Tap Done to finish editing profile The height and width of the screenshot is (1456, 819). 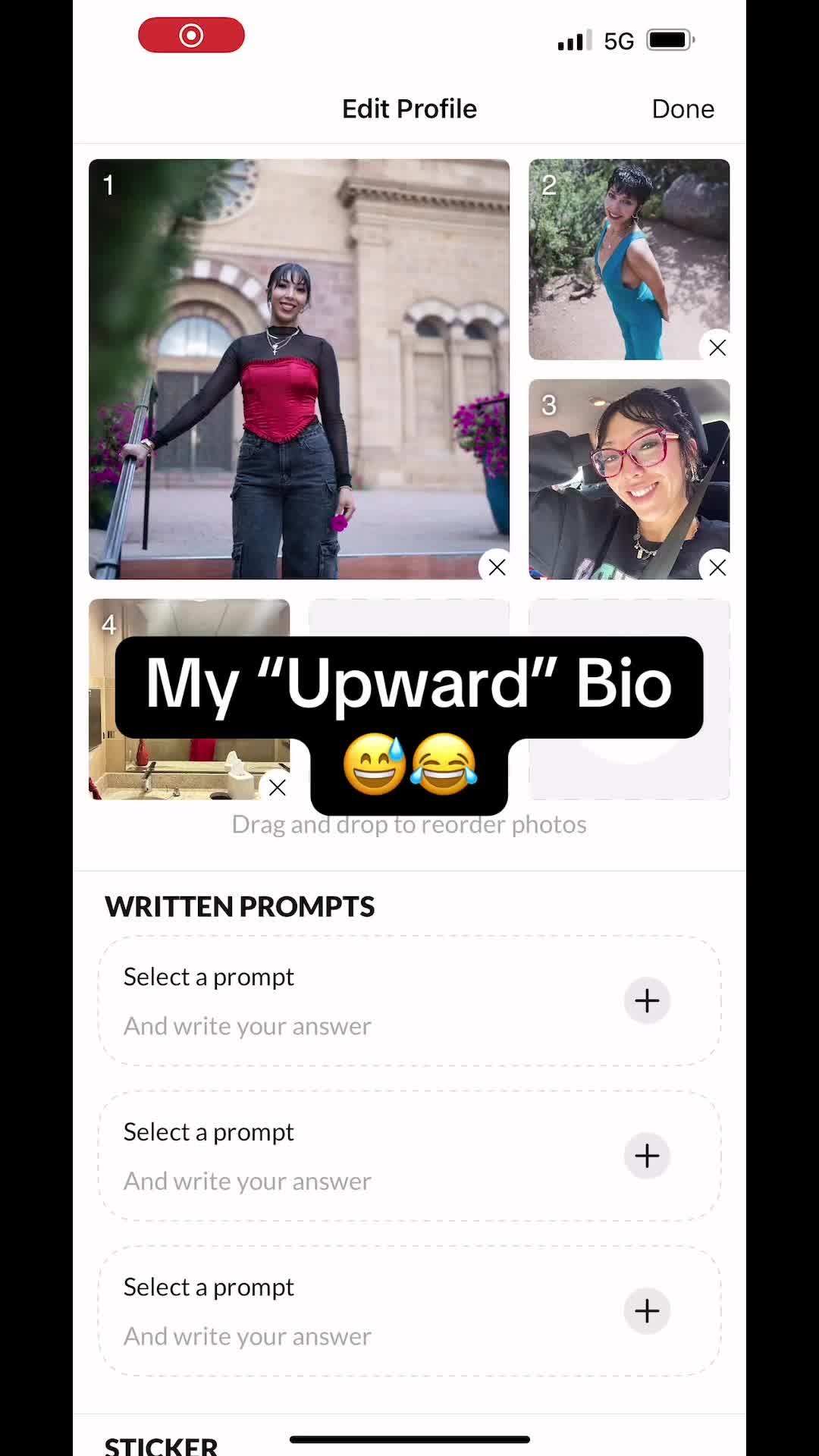[682, 109]
